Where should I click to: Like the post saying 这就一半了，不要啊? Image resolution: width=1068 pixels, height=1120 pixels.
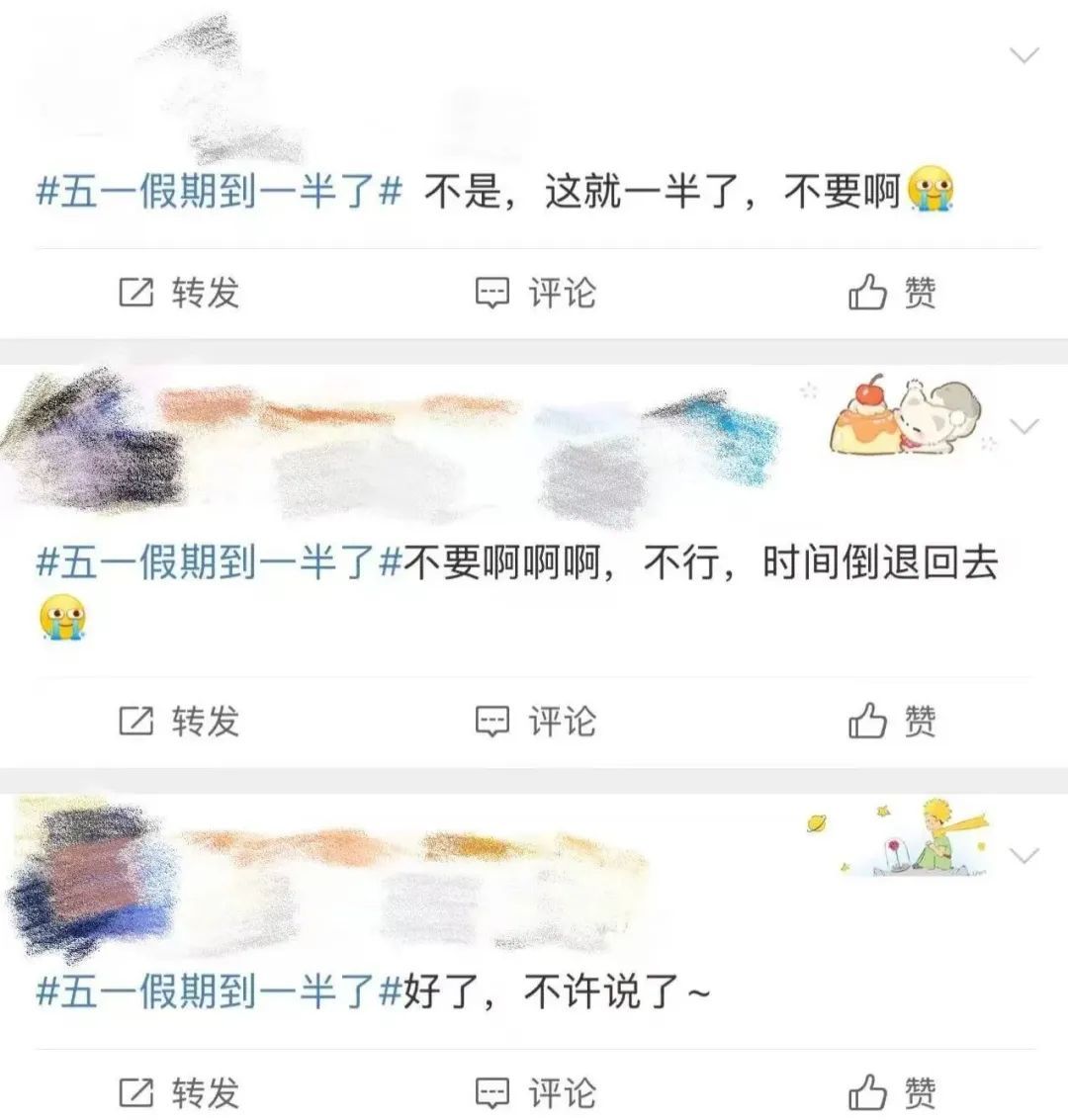(892, 293)
